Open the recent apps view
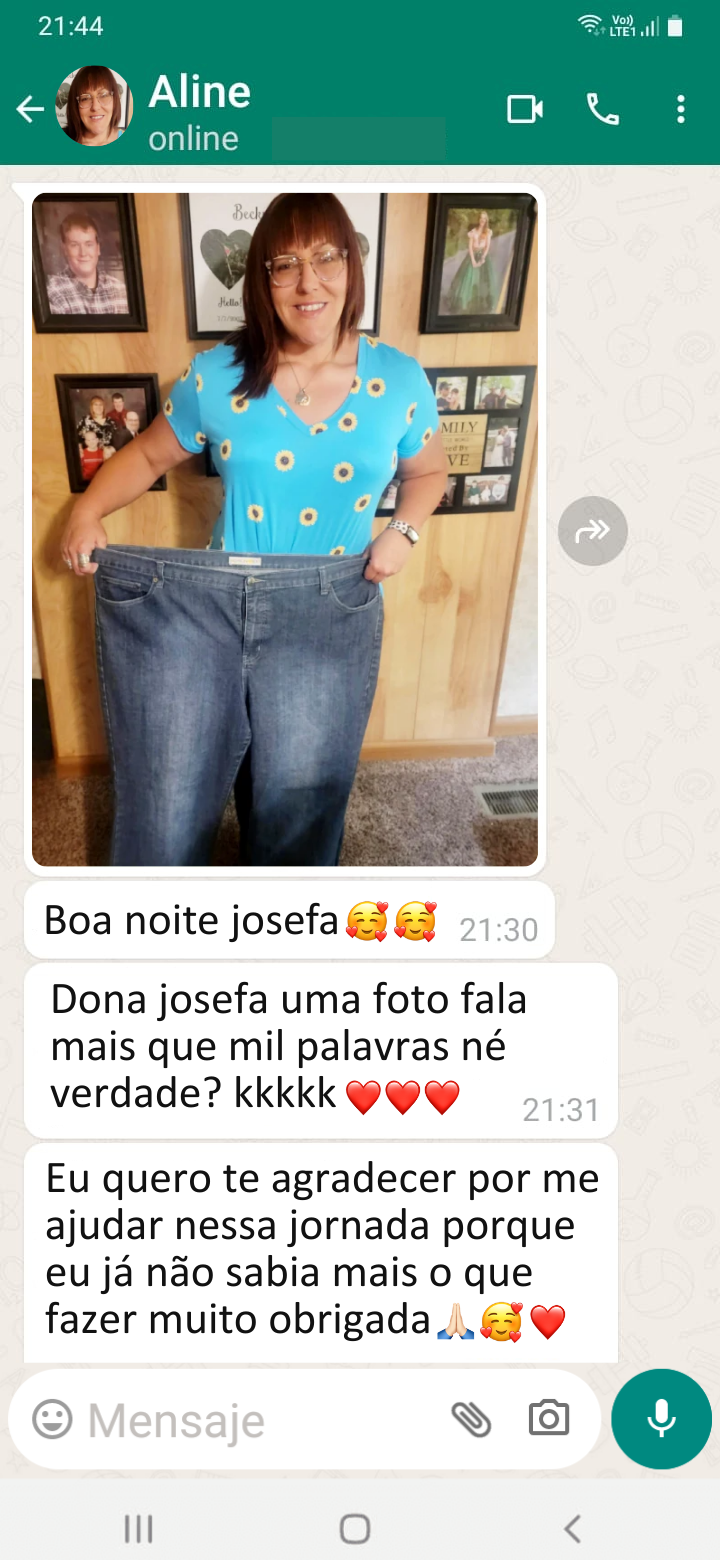 click(138, 1528)
